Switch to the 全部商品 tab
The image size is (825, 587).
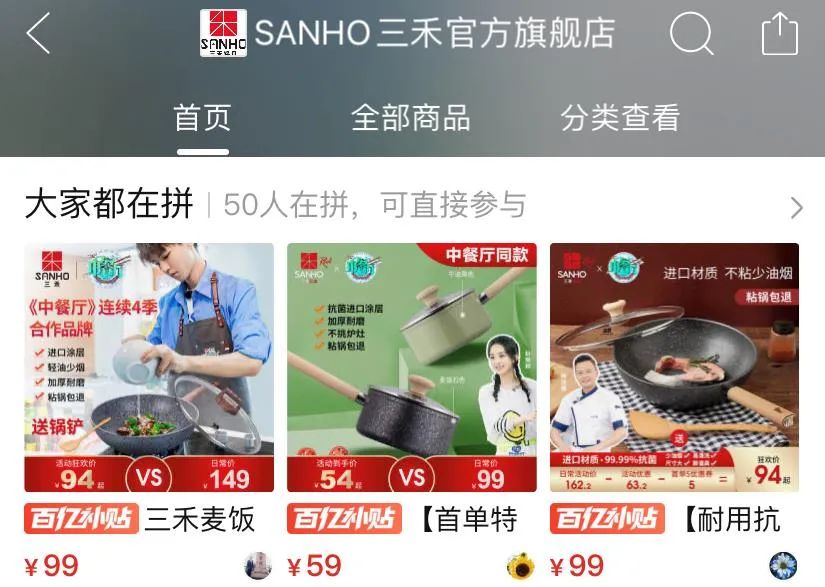pos(410,118)
